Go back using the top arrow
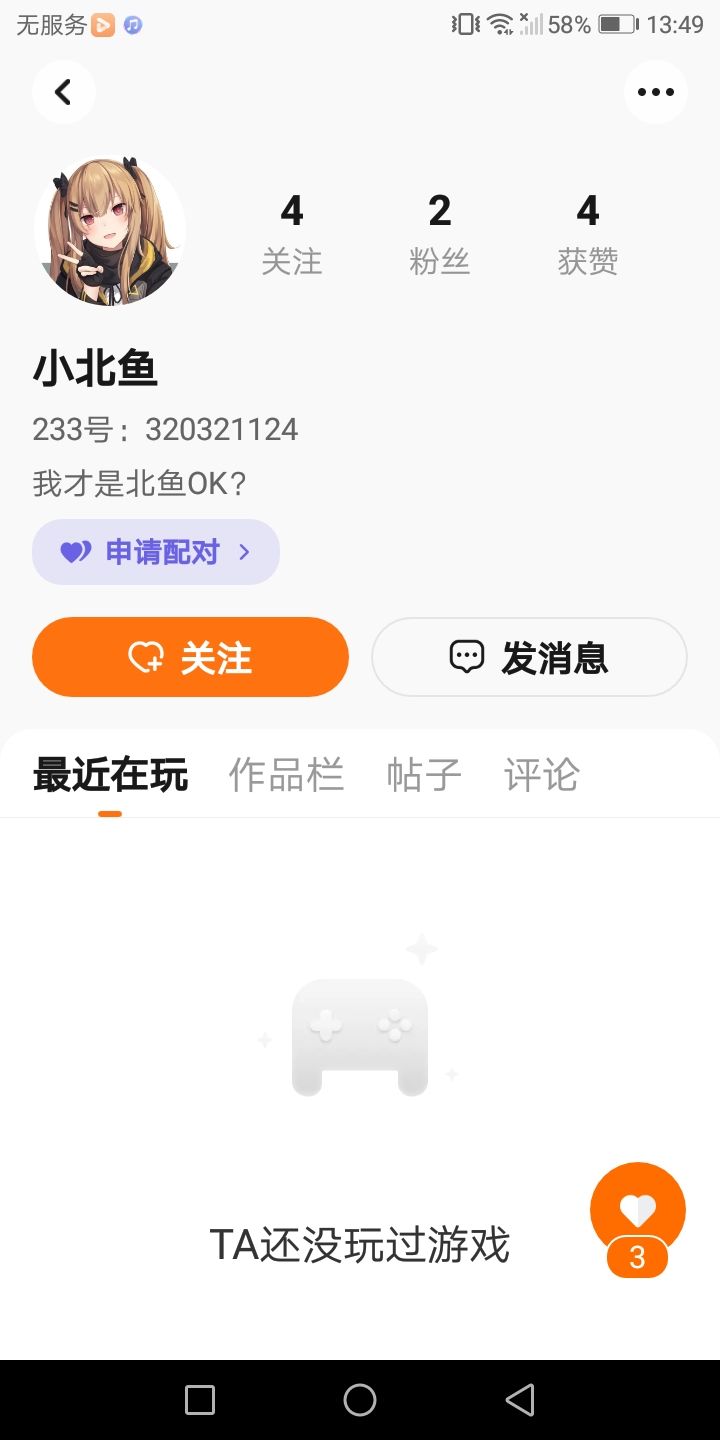Image resolution: width=720 pixels, height=1440 pixels. 63,92
